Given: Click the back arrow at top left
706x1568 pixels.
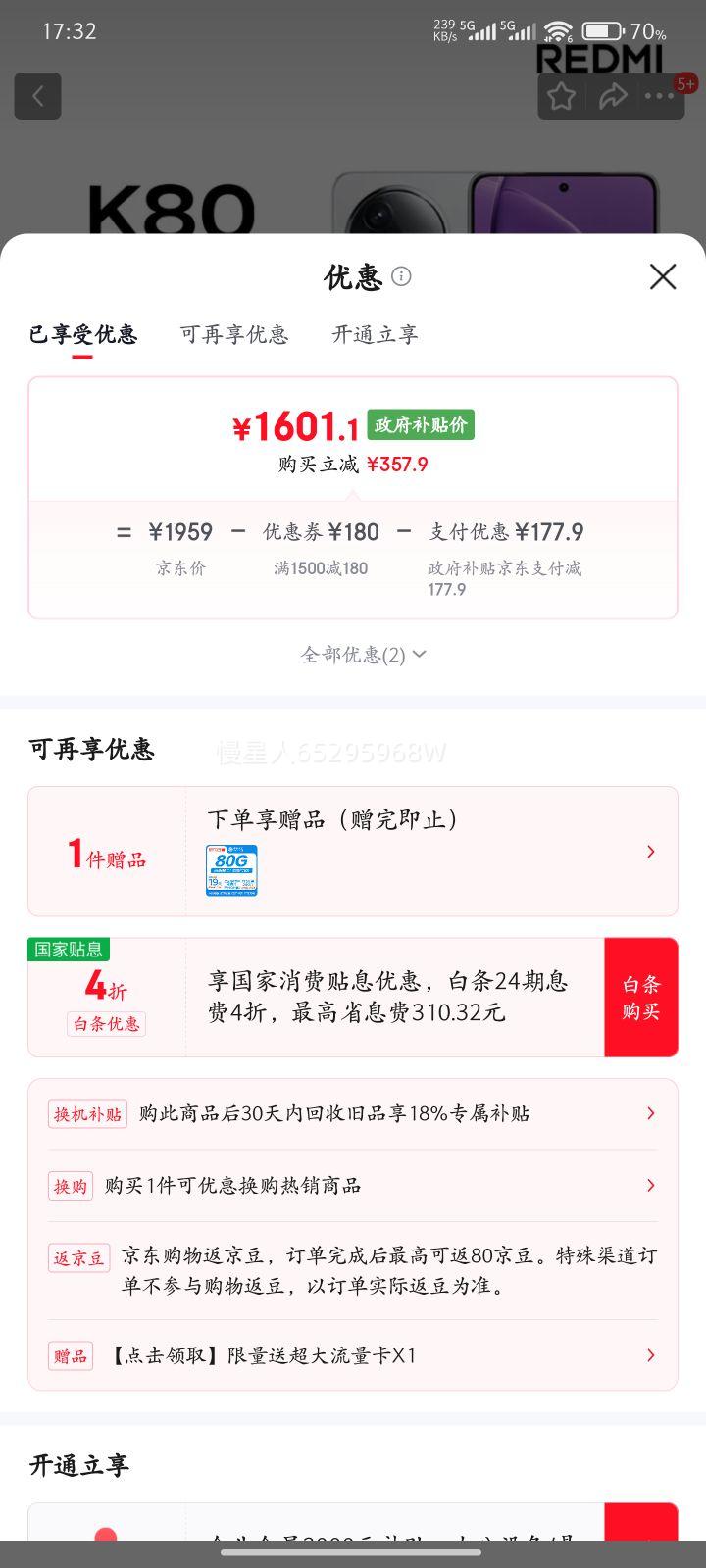Looking at the screenshot, I should [x=37, y=95].
